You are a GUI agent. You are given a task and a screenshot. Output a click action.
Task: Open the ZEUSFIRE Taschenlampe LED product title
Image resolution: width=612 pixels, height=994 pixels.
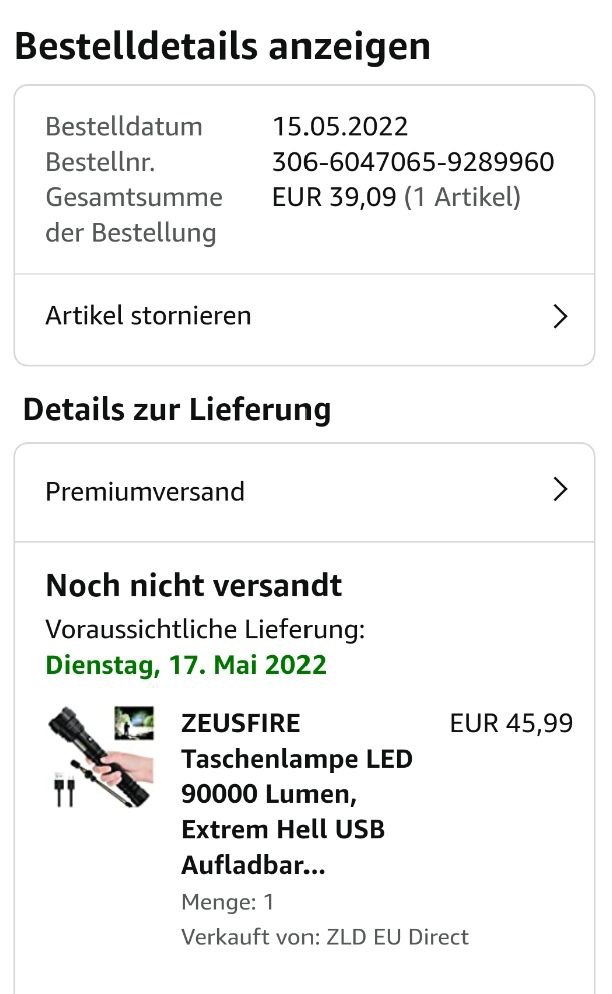click(296, 794)
